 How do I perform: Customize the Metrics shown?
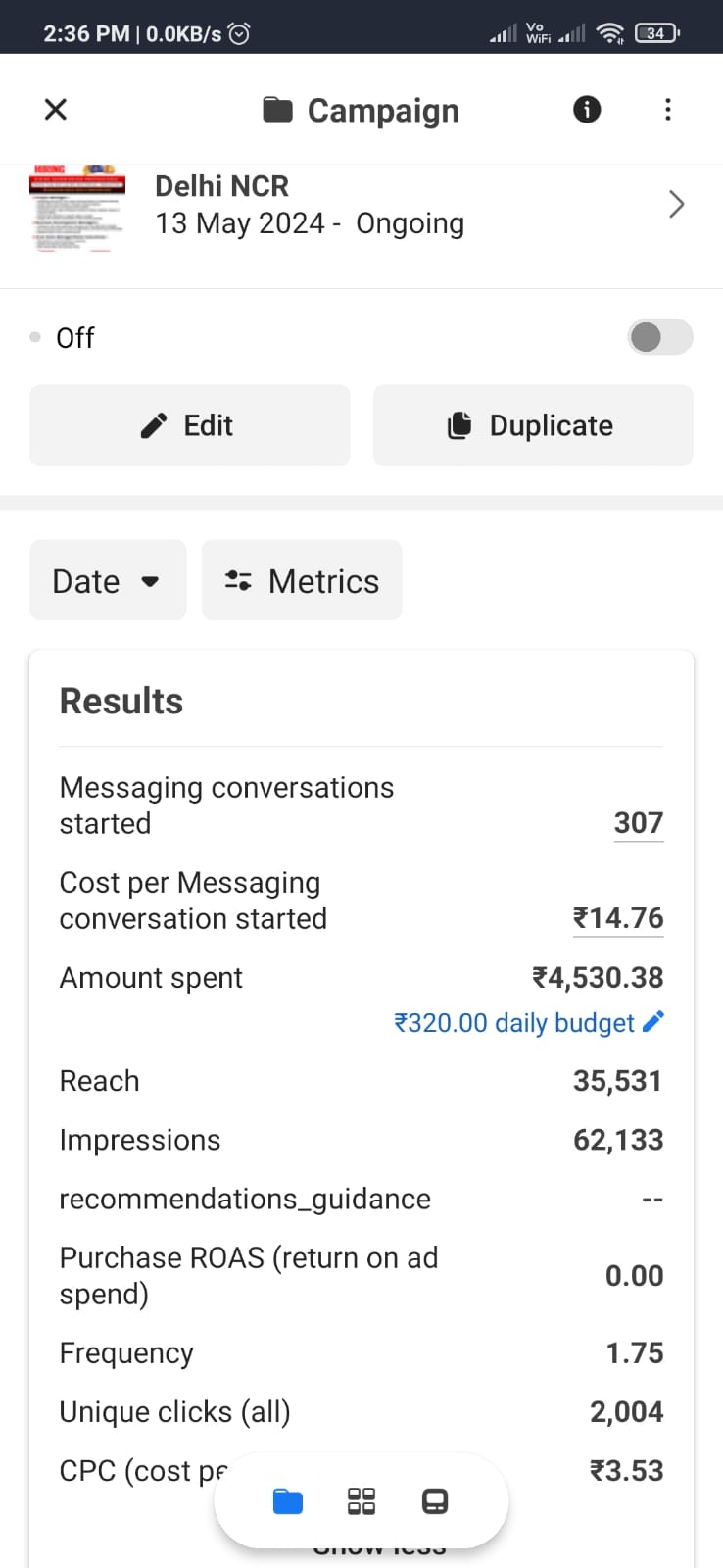(302, 581)
